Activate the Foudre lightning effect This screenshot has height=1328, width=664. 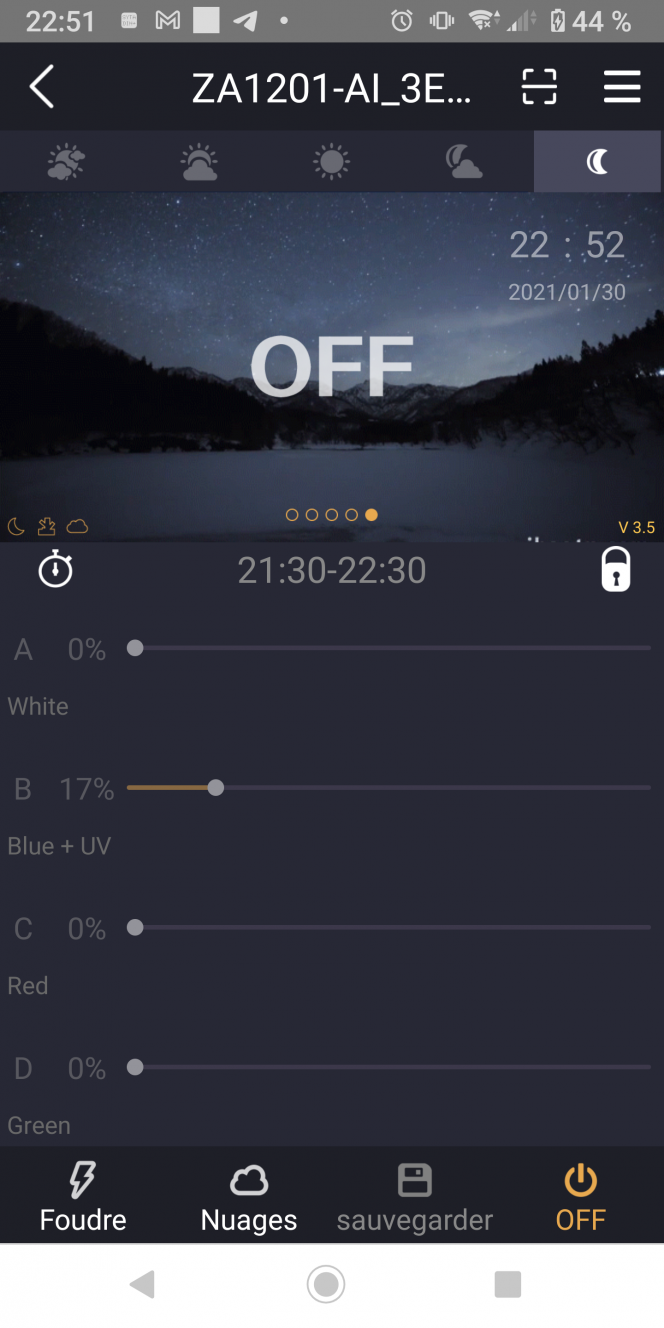83,1196
